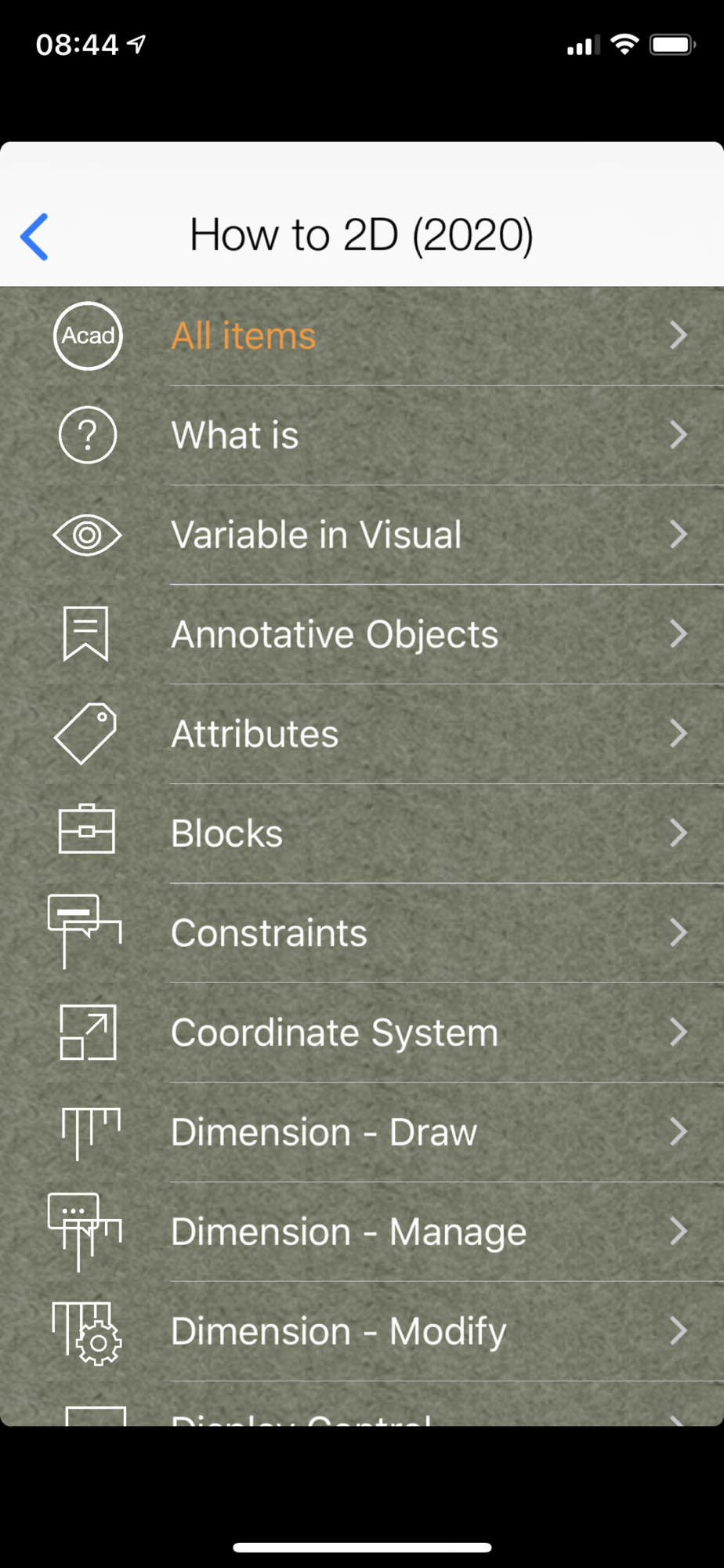View the Attributes category
The width and height of the screenshot is (724, 1568).
tap(362, 734)
